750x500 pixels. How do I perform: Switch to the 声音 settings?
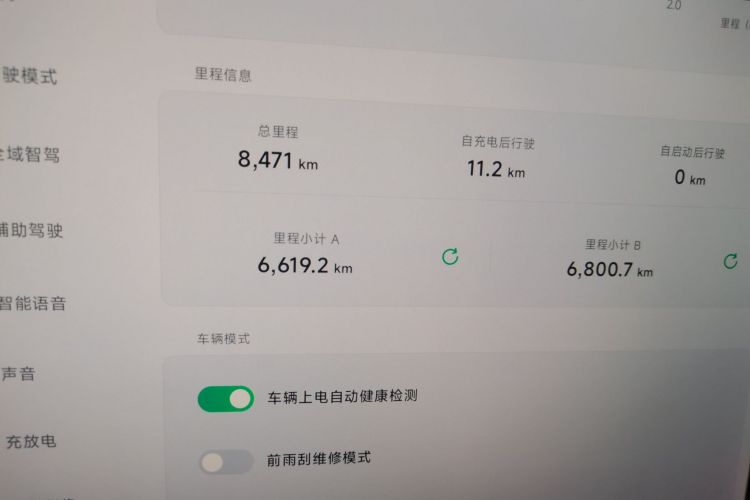coord(19,373)
